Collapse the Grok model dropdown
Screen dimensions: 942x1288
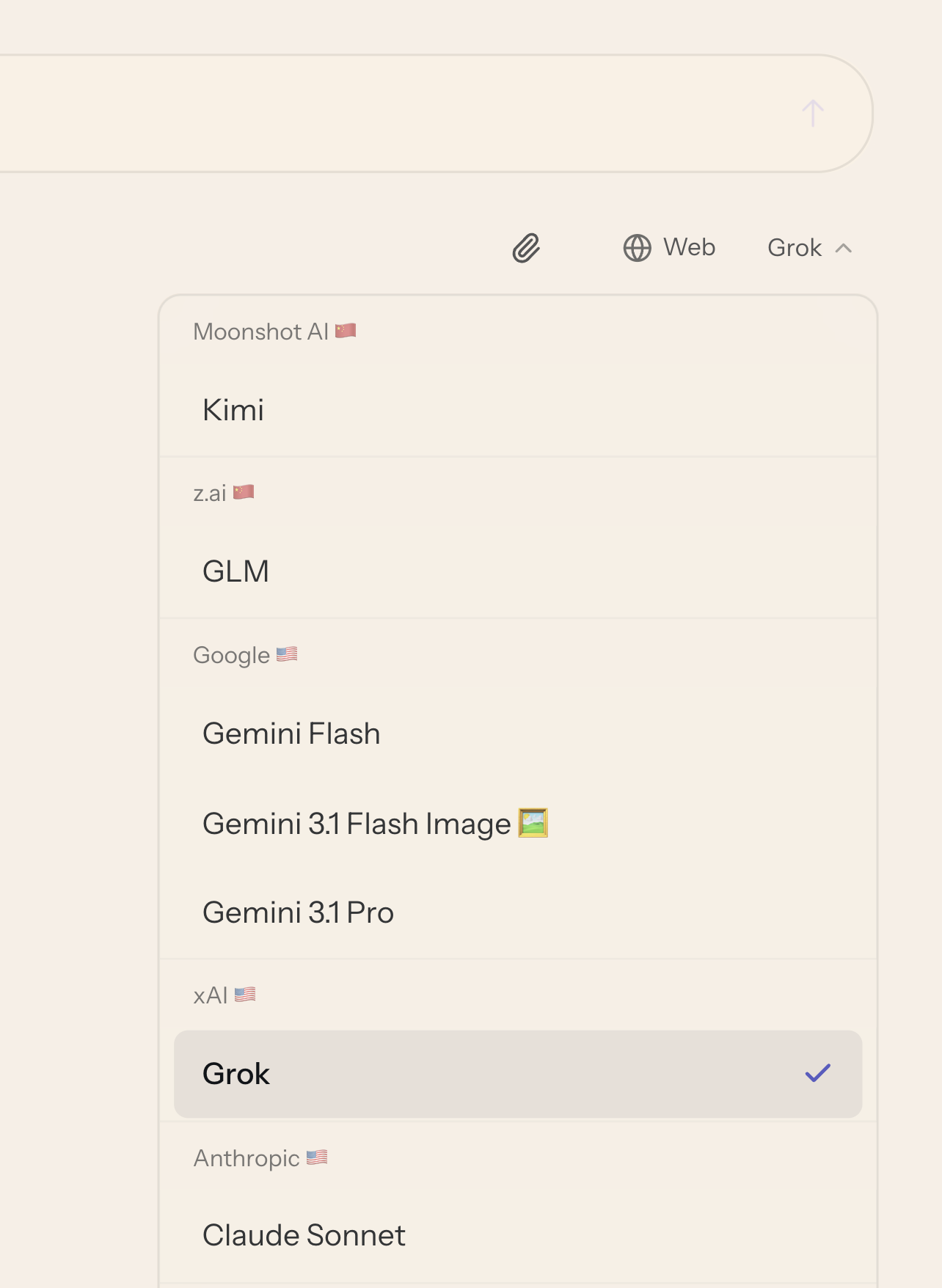coord(810,248)
